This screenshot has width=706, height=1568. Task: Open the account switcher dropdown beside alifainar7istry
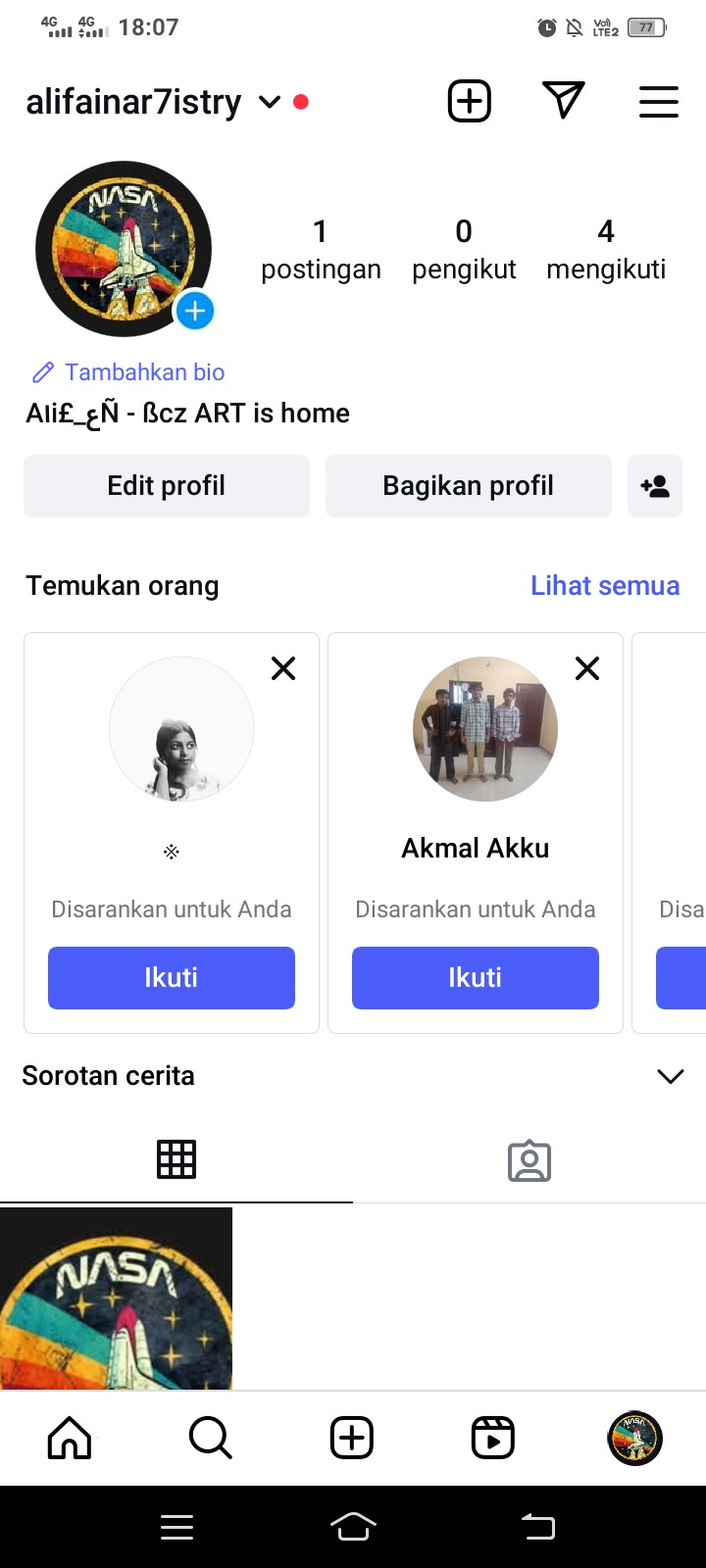point(270,102)
